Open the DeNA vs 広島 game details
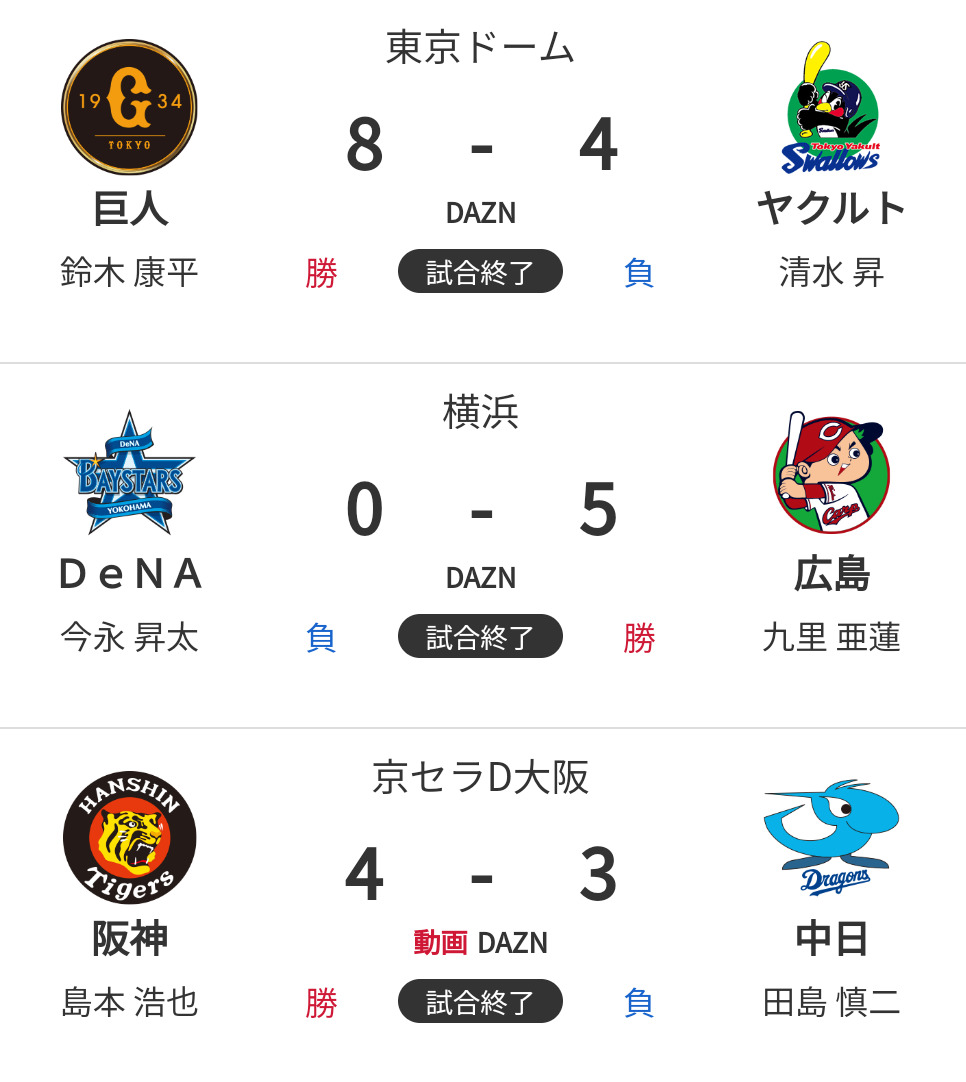Image resolution: width=966 pixels, height=1082 pixels. click(480, 637)
